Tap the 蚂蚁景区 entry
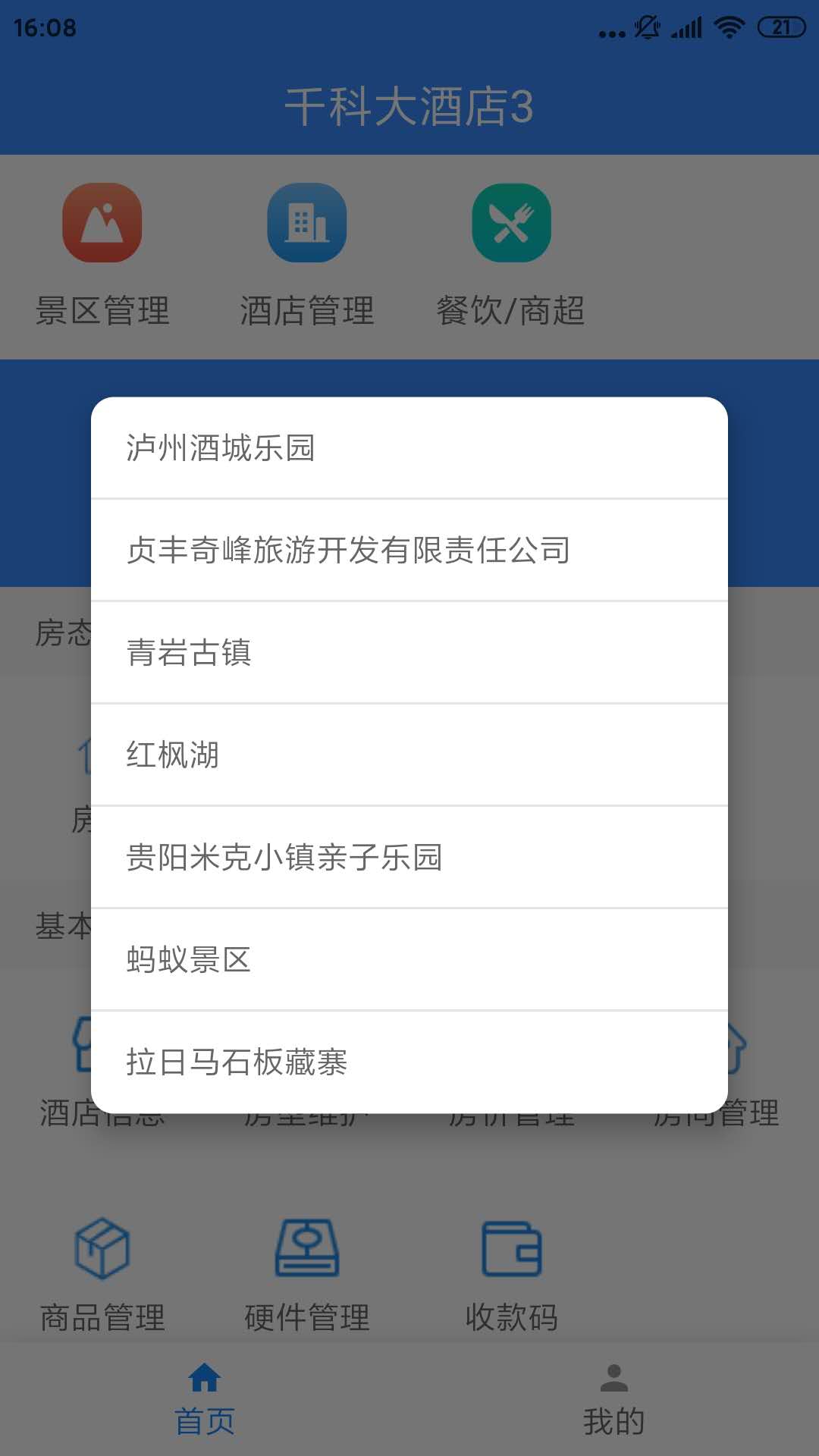This screenshot has width=819, height=1456. point(409,959)
